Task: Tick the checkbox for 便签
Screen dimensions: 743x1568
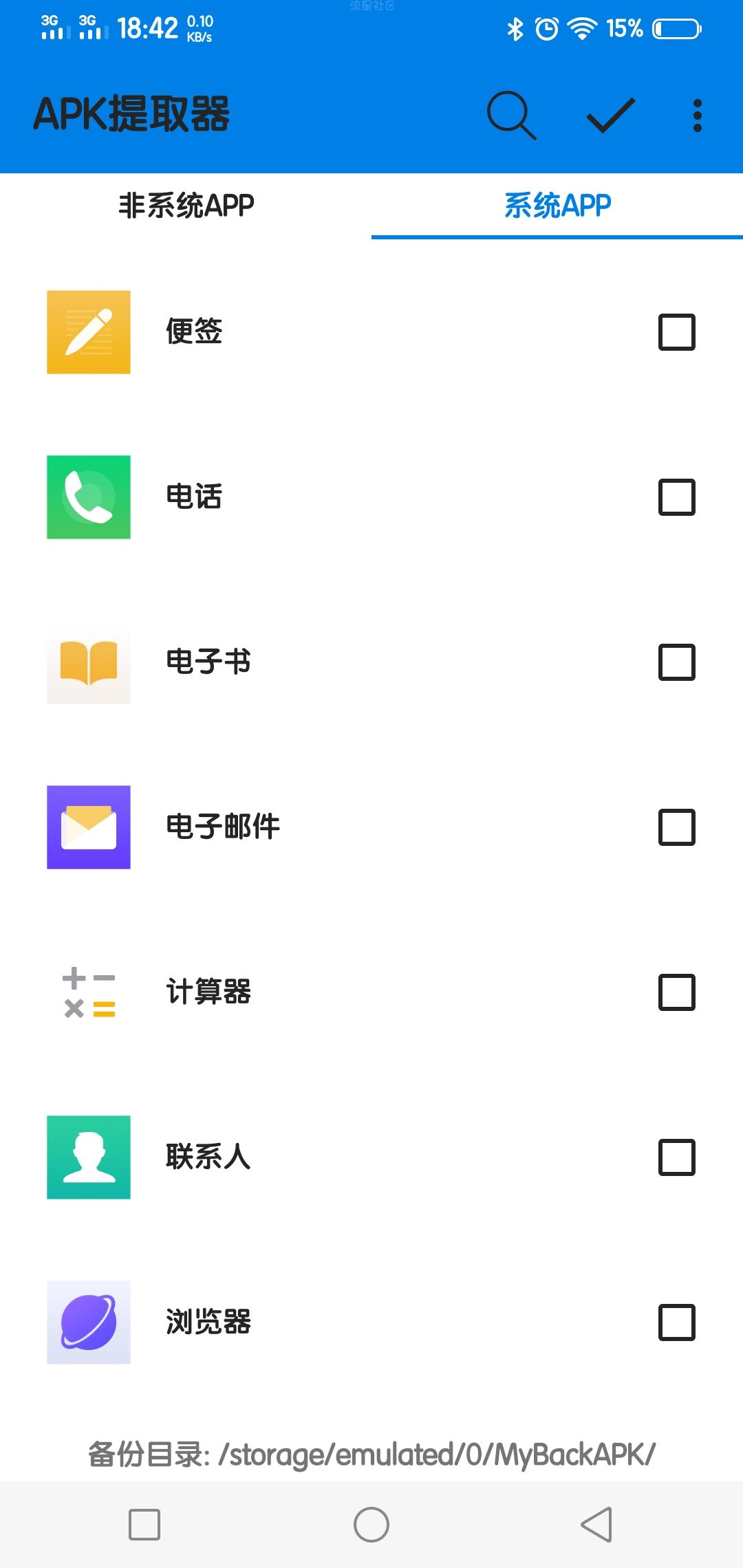Action: coord(677,332)
